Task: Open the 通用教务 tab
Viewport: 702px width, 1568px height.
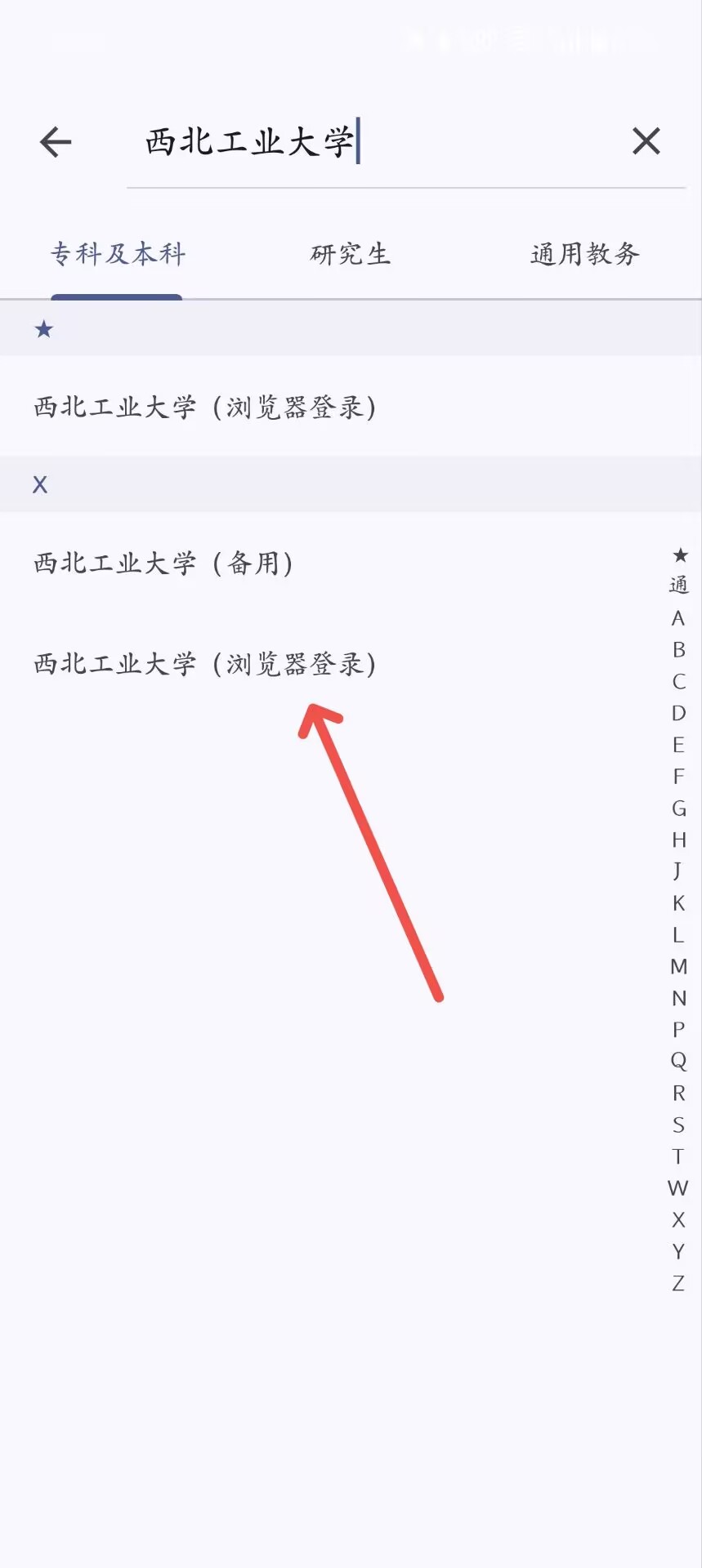Action: (584, 254)
